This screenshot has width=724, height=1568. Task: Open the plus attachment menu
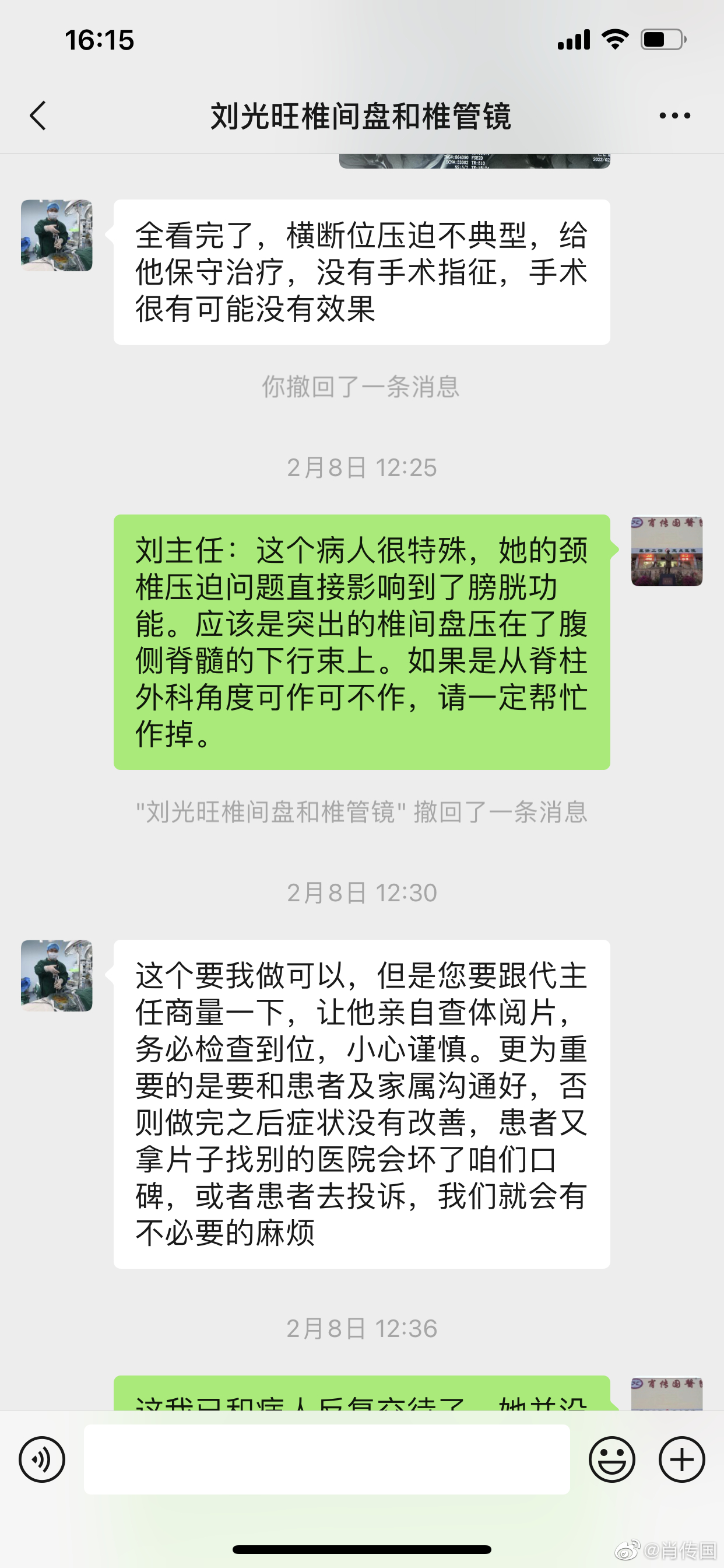(681, 1459)
